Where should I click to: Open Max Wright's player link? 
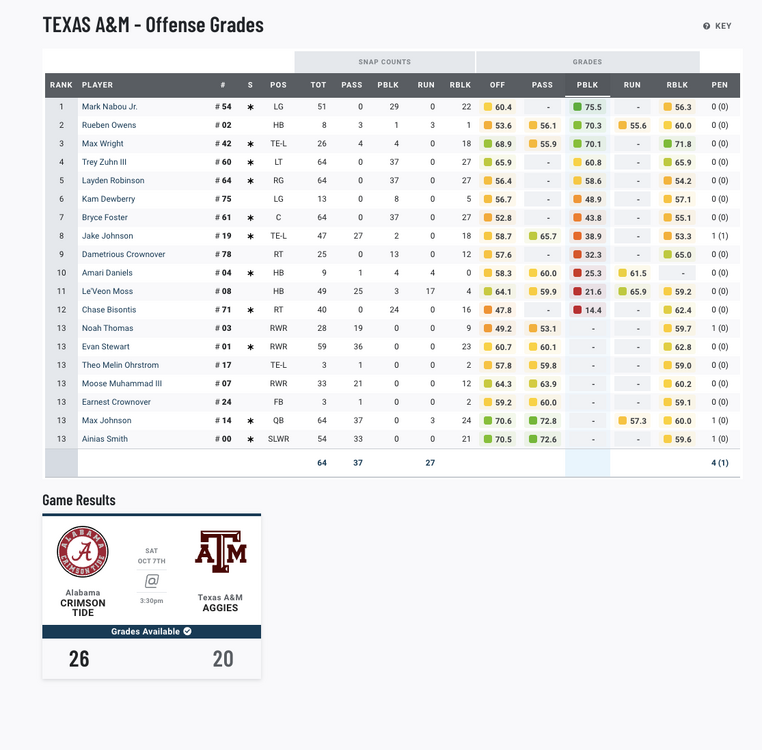[103, 144]
